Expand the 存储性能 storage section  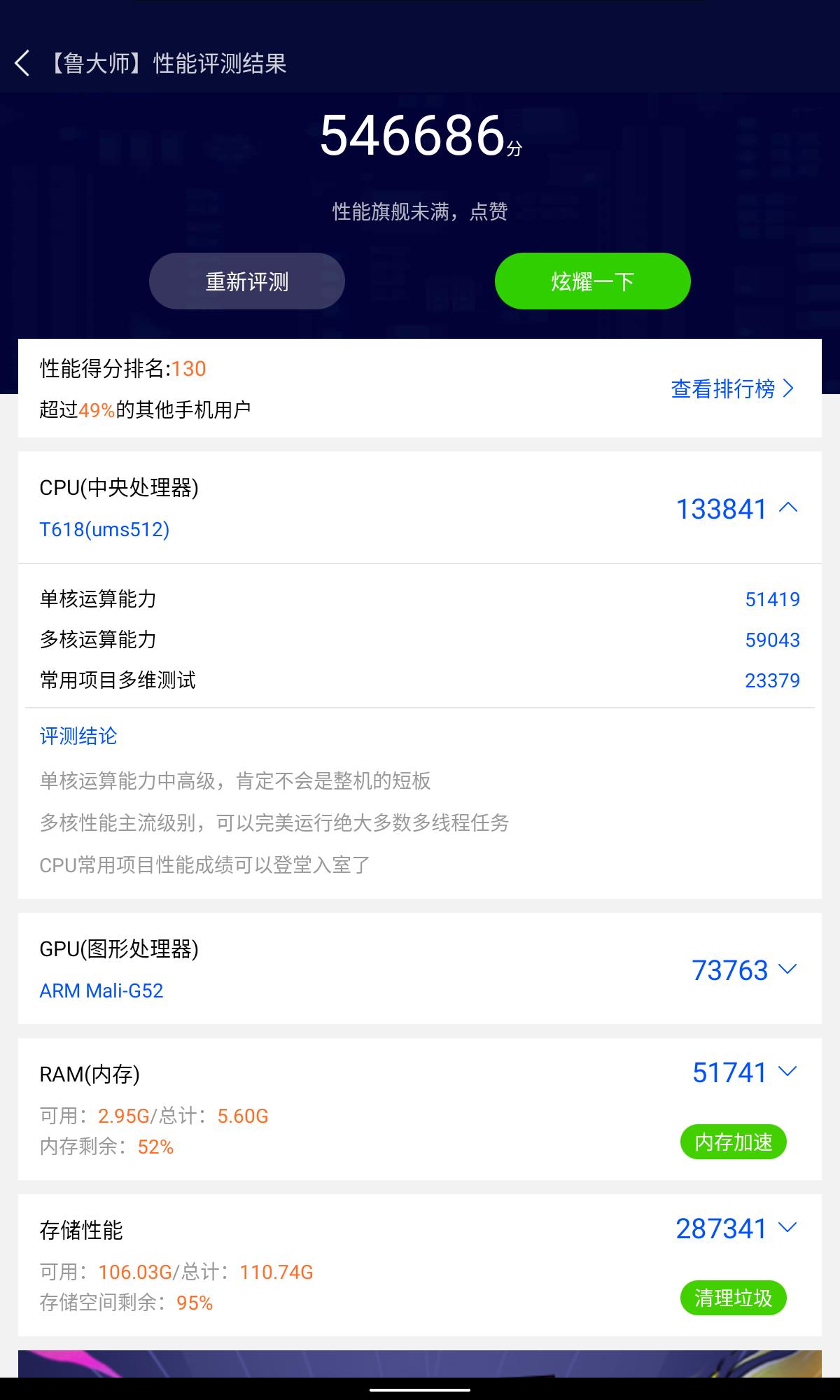(787, 1228)
